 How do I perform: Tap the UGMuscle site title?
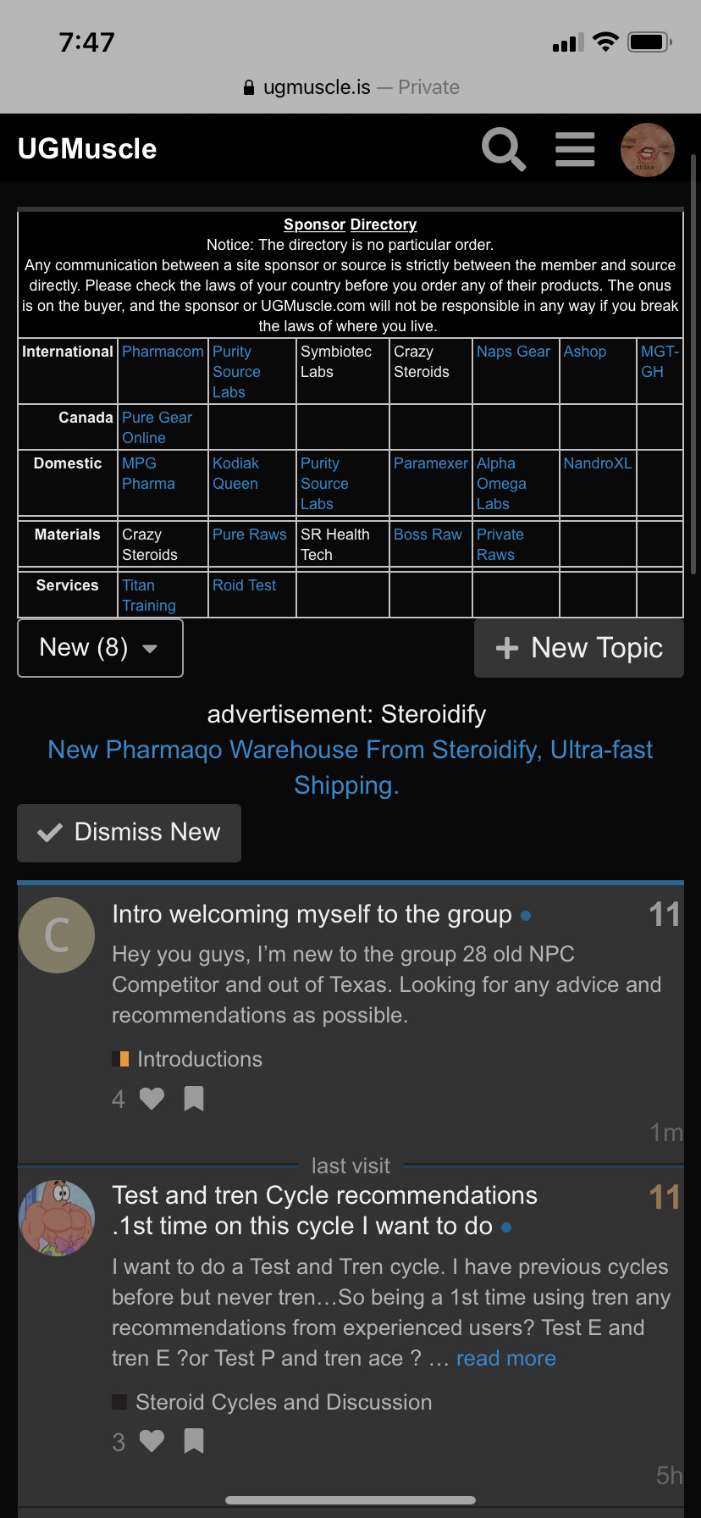87,149
